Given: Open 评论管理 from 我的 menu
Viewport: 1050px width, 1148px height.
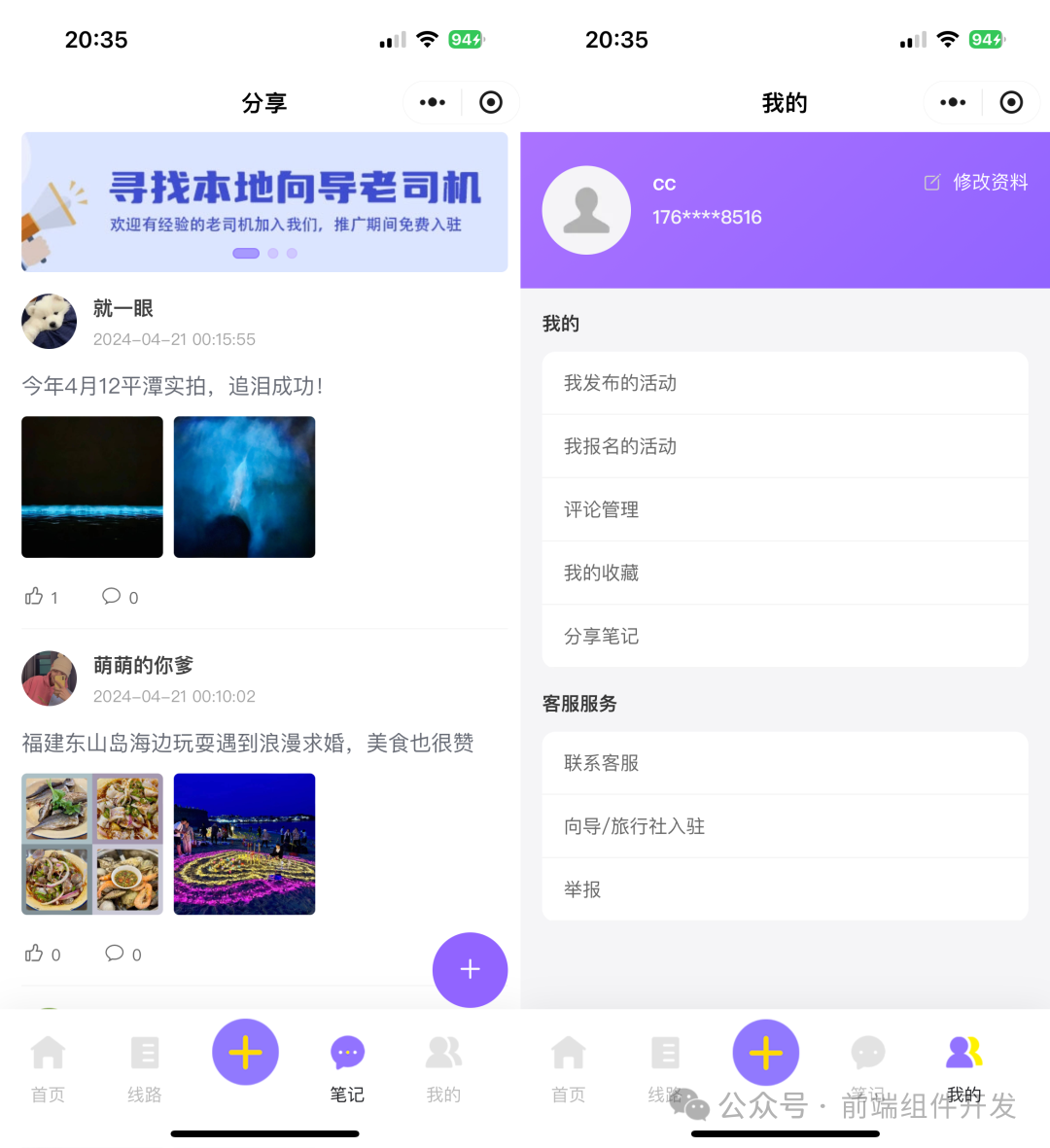Looking at the screenshot, I should (x=784, y=509).
